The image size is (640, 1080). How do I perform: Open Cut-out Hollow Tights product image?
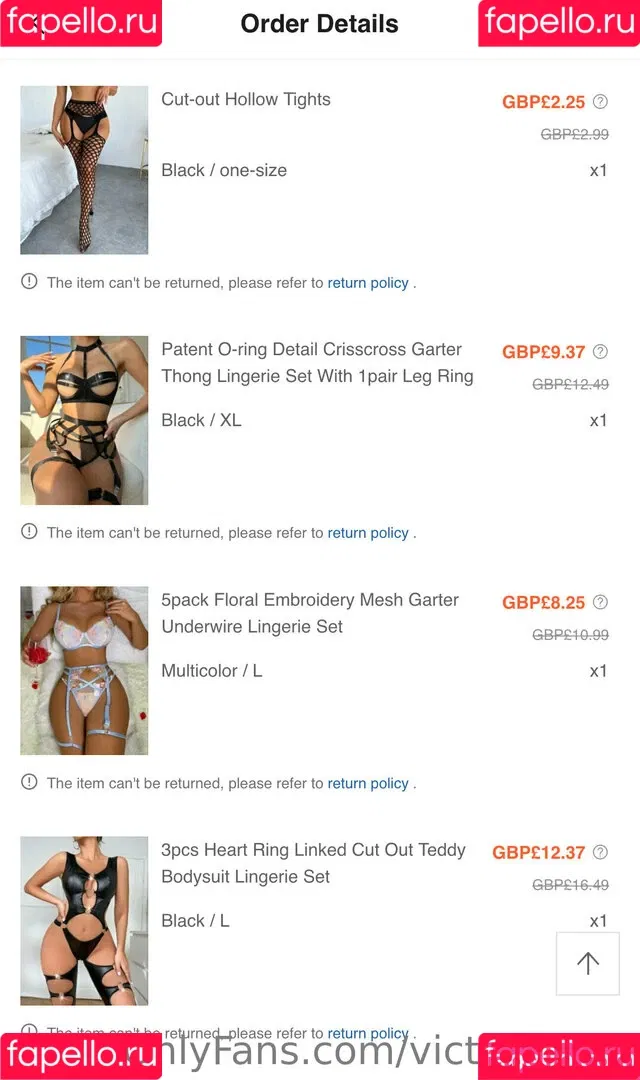[x=84, y=170]
